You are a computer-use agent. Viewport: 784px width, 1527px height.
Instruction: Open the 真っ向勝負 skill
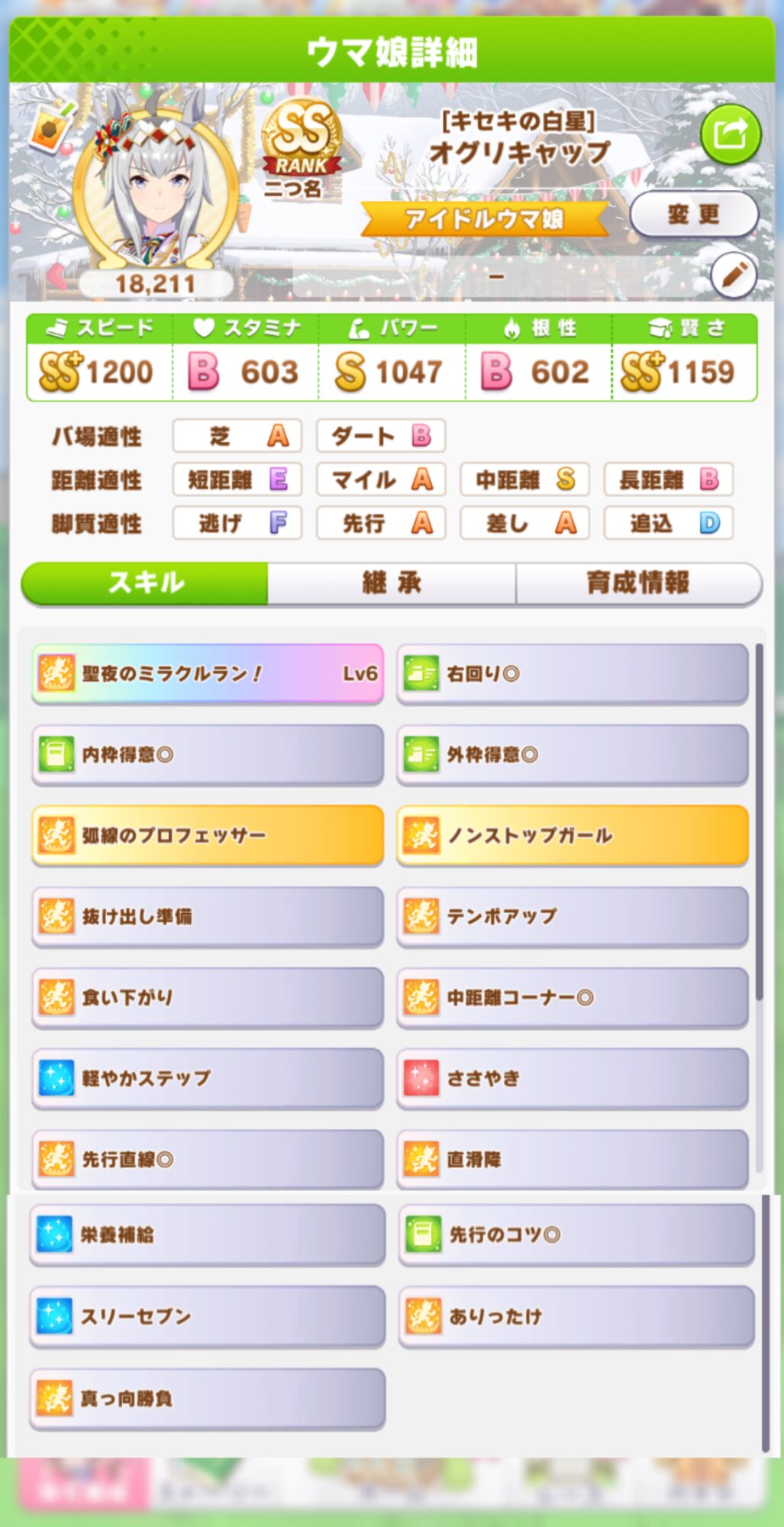pos(208,1399)
